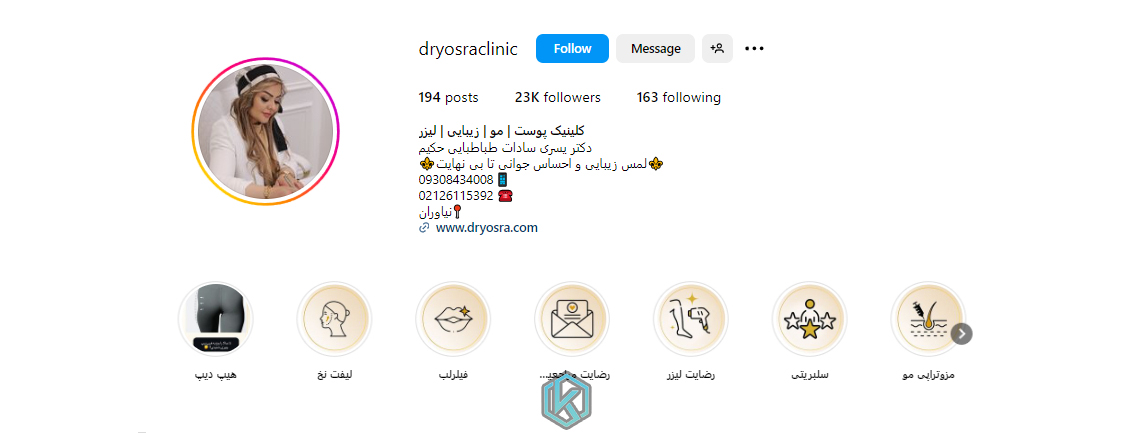Open the فیلرلب highlight
The image size is (1132, 435).
[x=453, y=320]
